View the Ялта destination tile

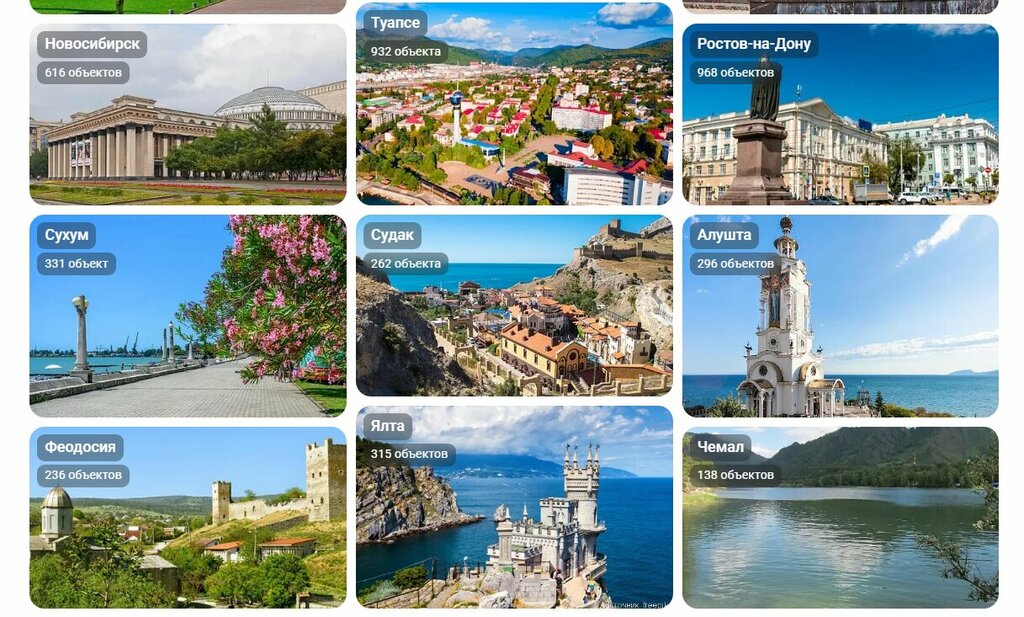tap(514, 507)
